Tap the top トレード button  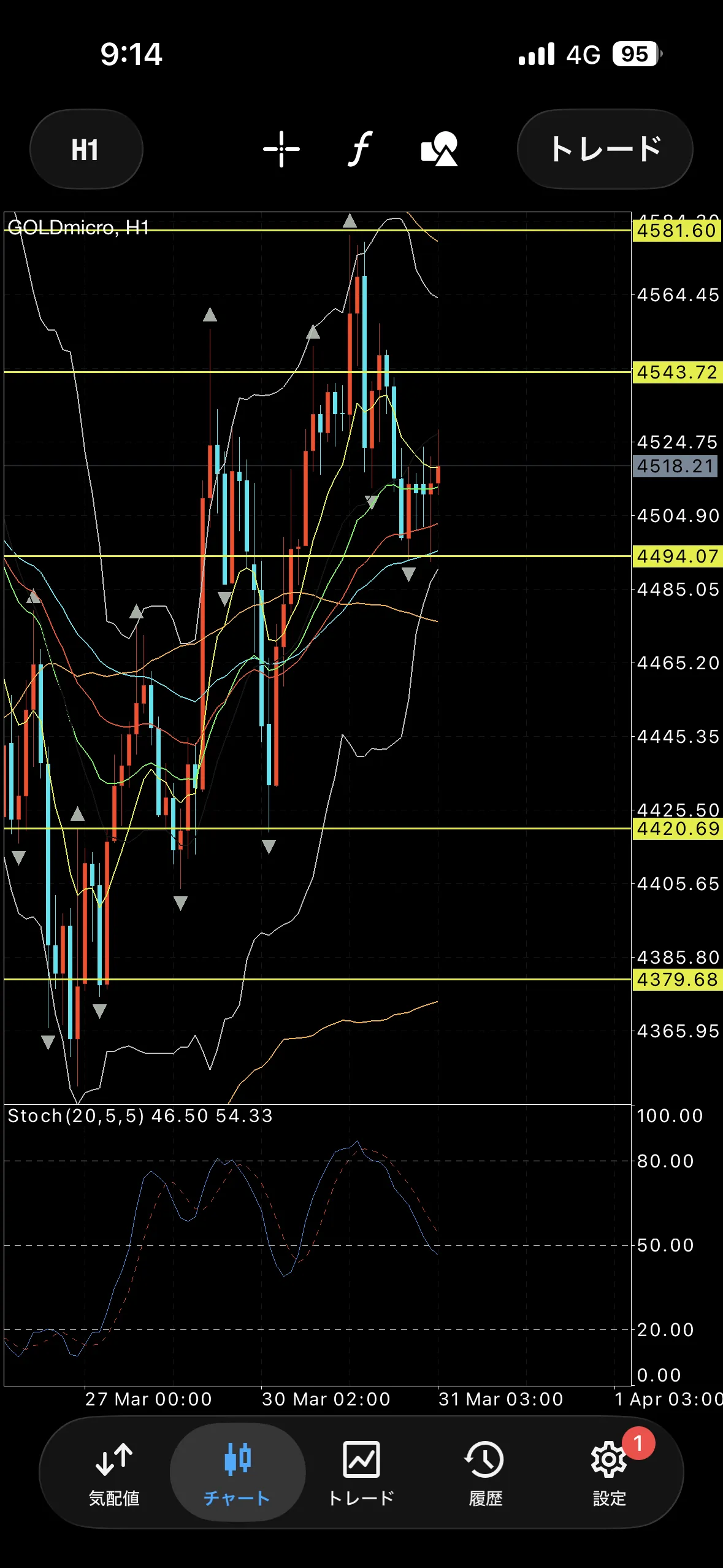tap(605, 149)
